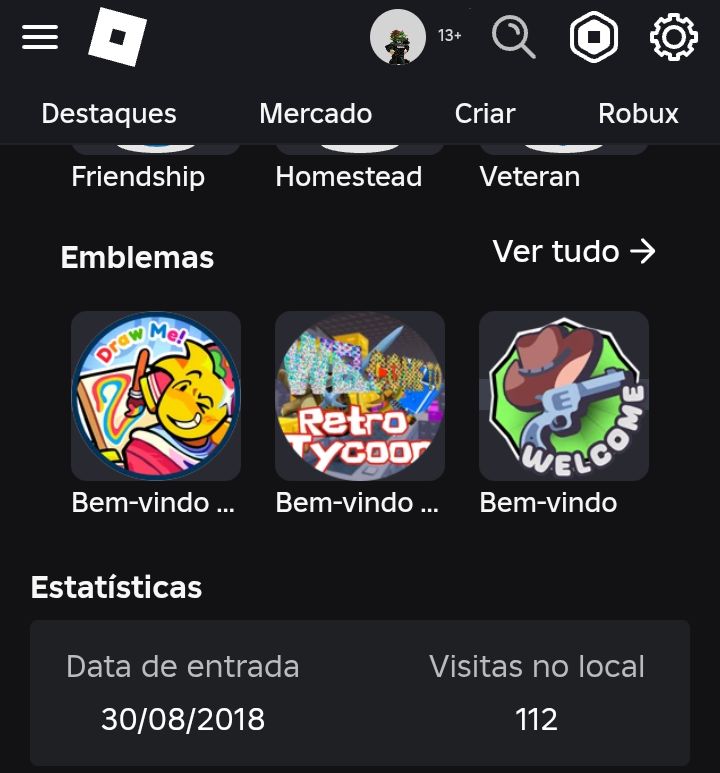Select the 'Data de entrada' date value
Image resolution: width=720 pixels, height=773 pixels.
[183, 719]
